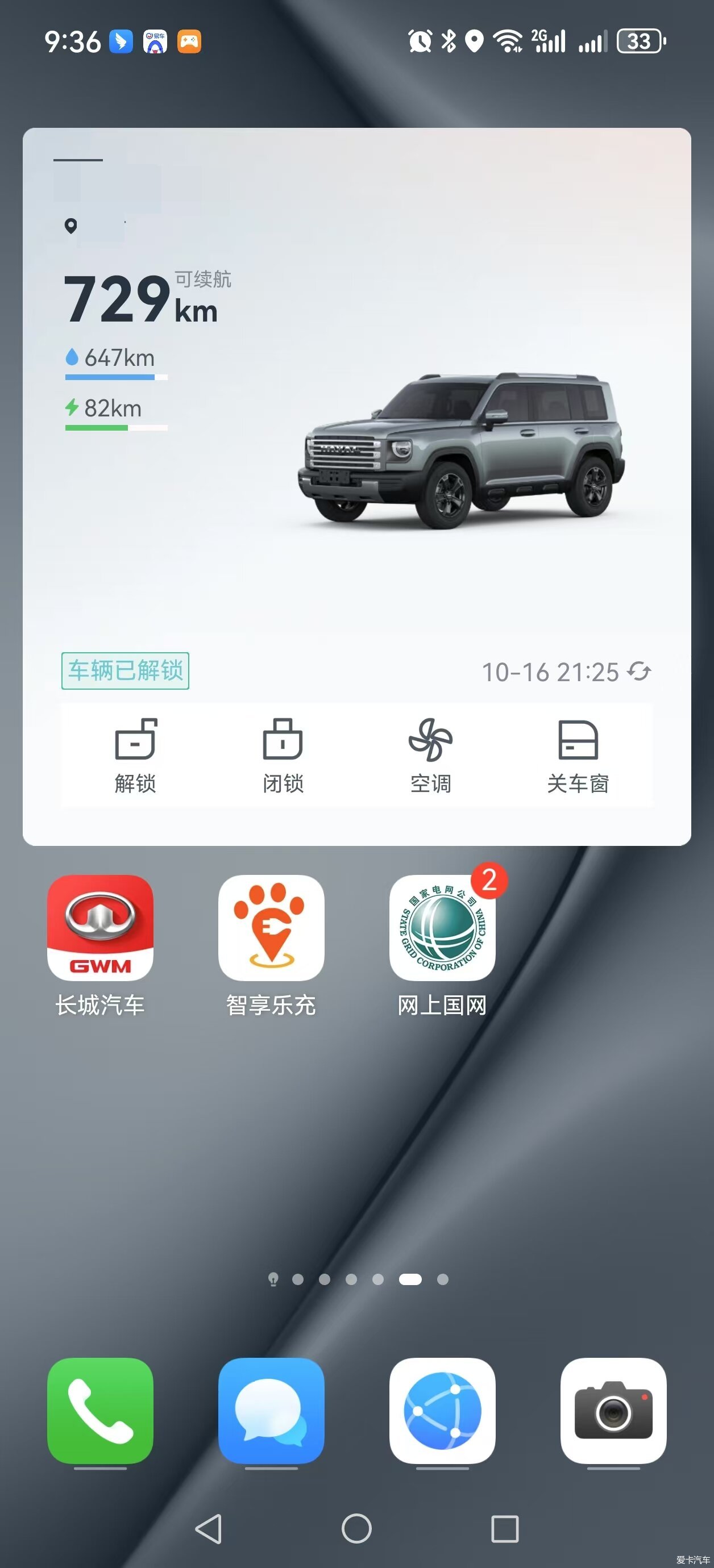
Task: Refresh the vehicle status timestamp
Action: [x=639, y=672]
